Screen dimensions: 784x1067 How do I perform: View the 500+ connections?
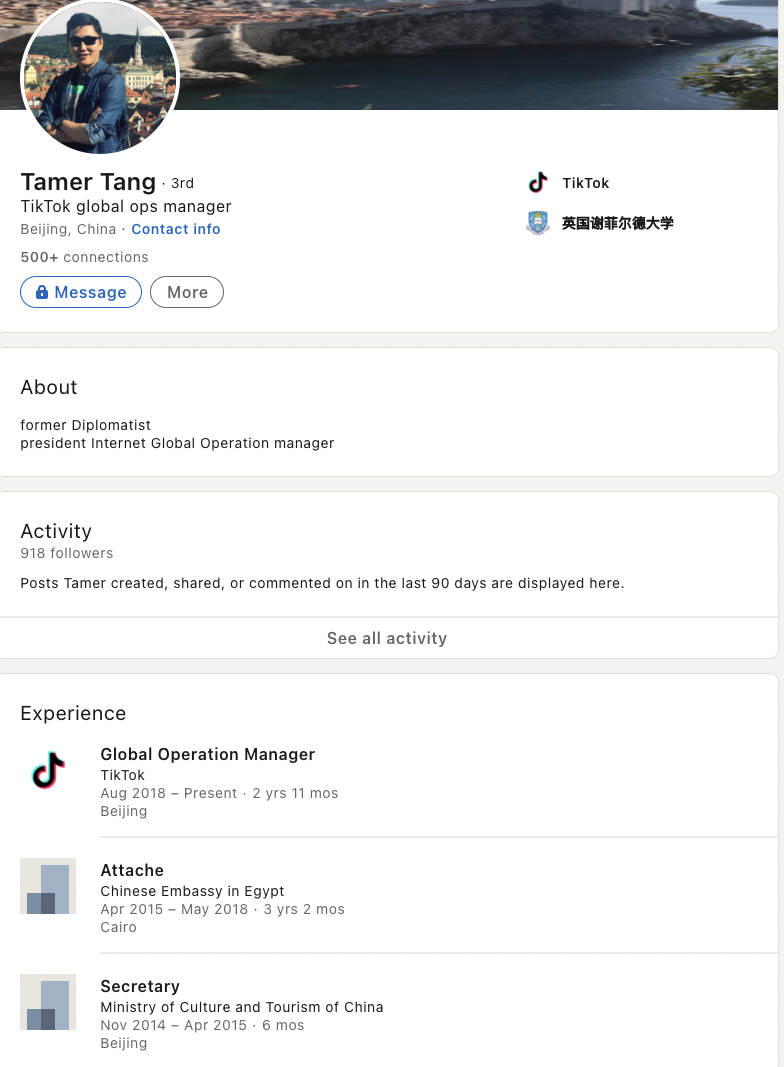[x=84, y=257]
